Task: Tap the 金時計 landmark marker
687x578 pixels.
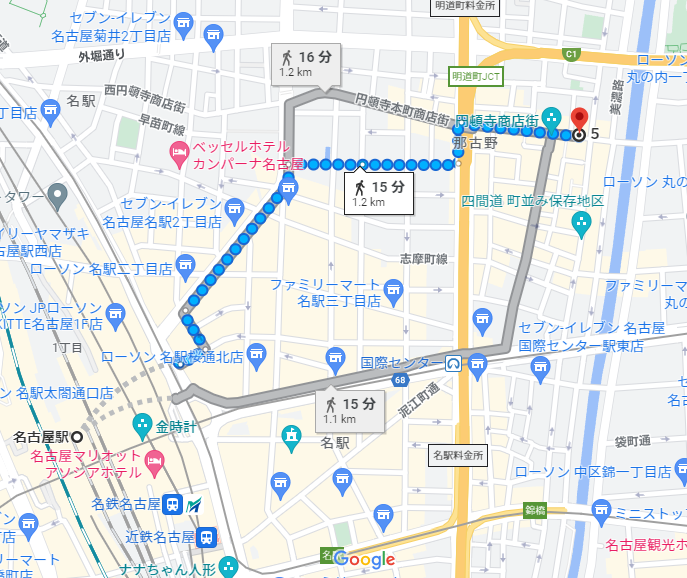Action: [142, 424]
